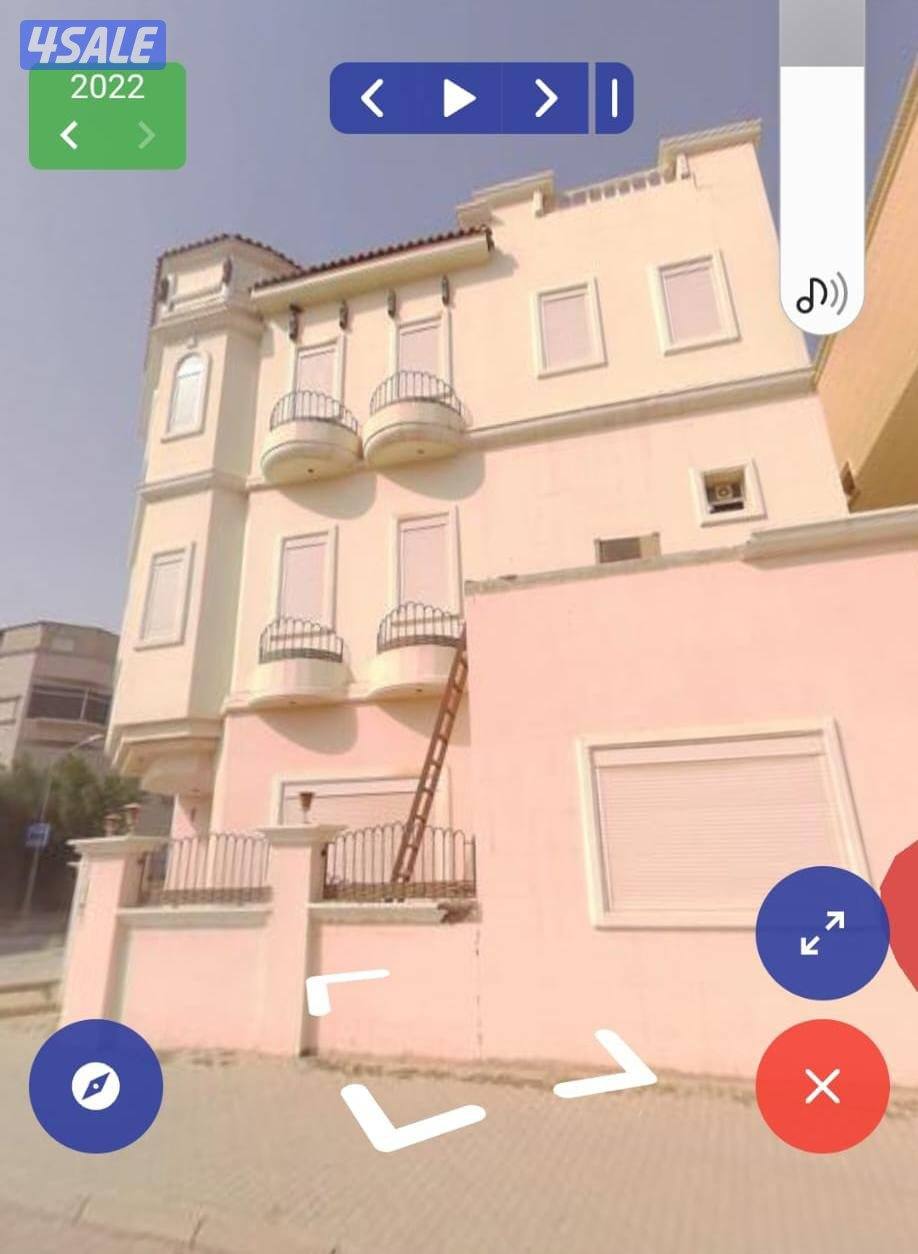The height and width of the screenshot is (1254, 918).
Task: Open the compass button
Action: (x=96, y=1085)
